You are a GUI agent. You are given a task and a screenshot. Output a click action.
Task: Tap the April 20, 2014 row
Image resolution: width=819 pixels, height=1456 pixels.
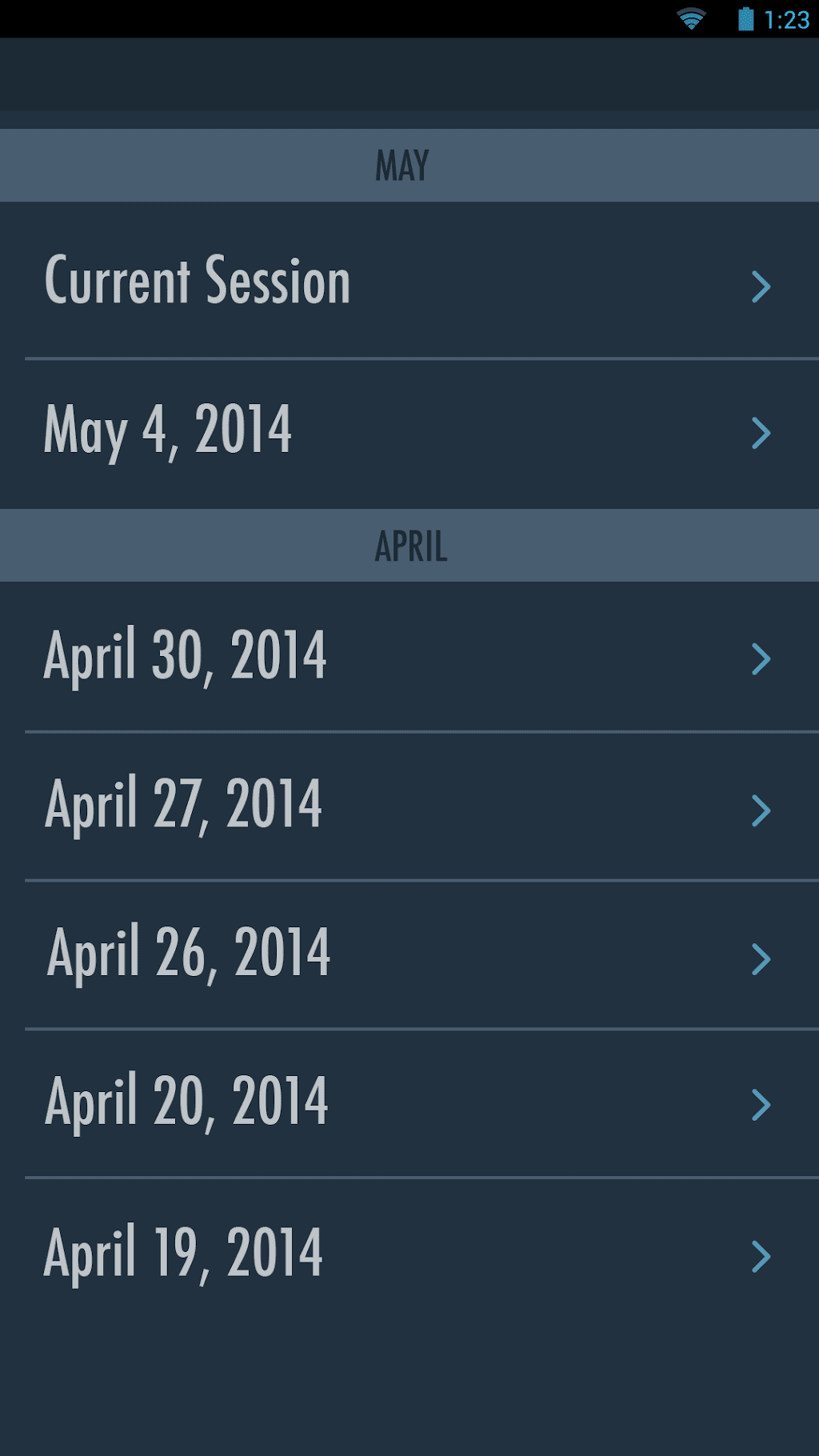408,1103
